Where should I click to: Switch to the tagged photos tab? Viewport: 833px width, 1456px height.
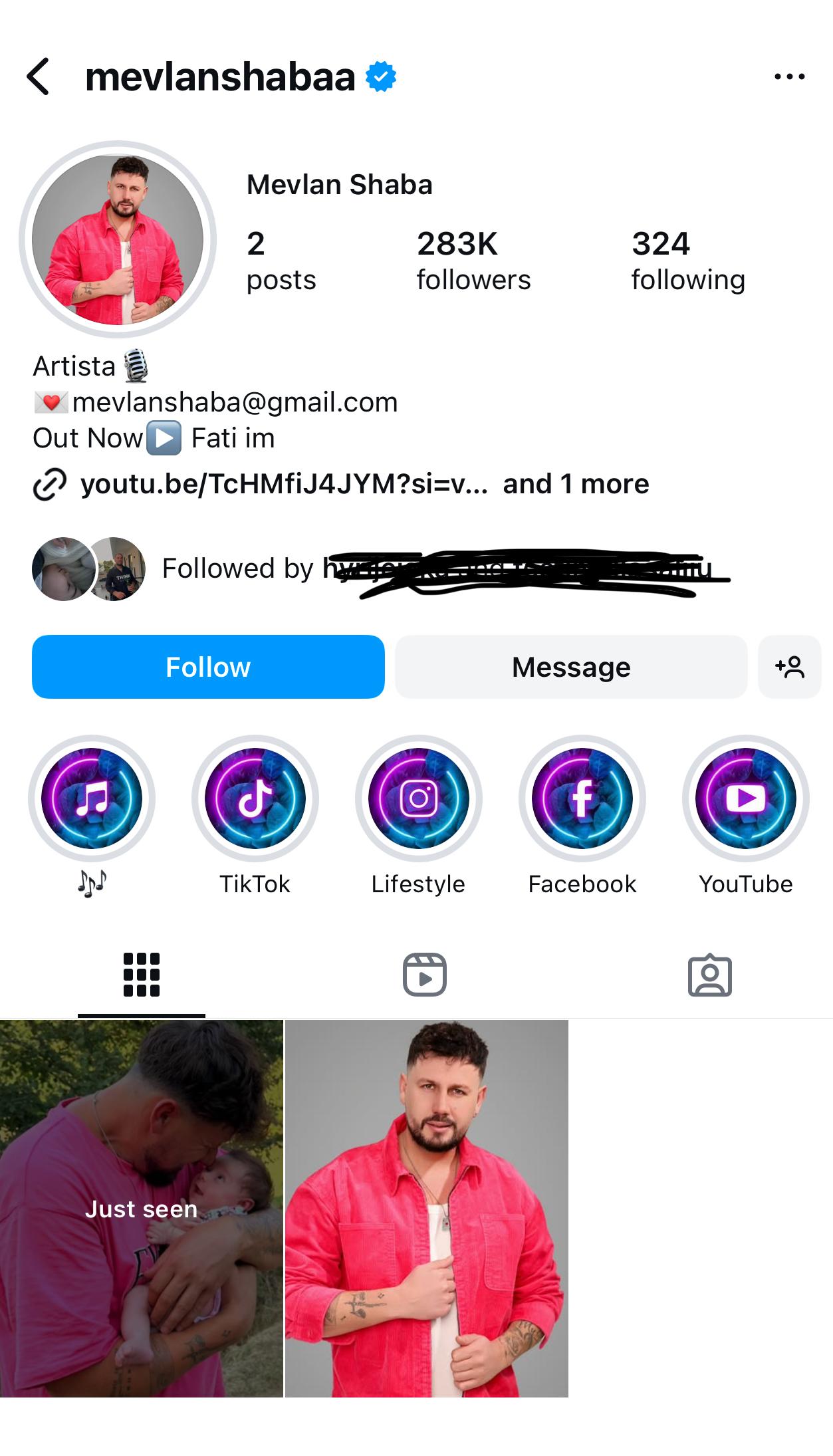click(x=709, y=975)
